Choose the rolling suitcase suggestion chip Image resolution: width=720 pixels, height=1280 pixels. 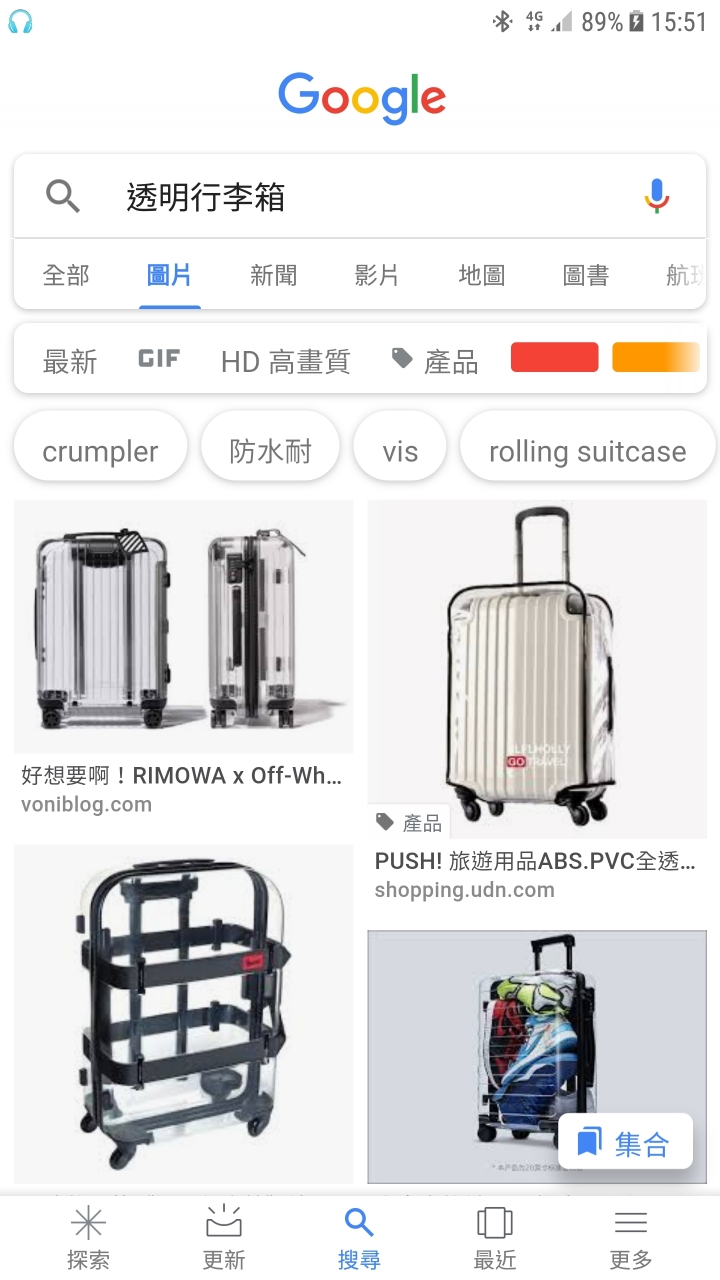pyautogui.click(x=587, y=452)
